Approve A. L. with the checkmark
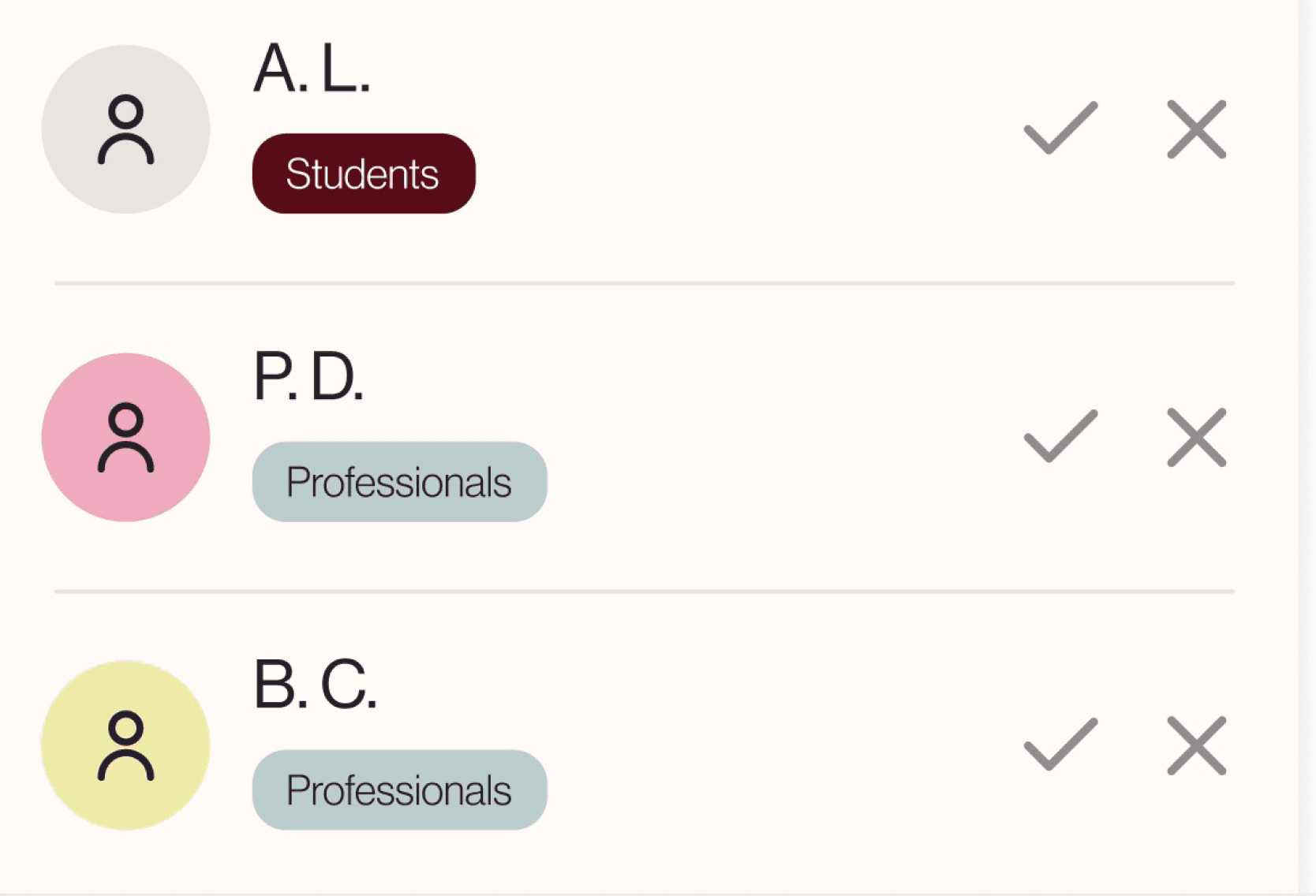 (1060, 129)
